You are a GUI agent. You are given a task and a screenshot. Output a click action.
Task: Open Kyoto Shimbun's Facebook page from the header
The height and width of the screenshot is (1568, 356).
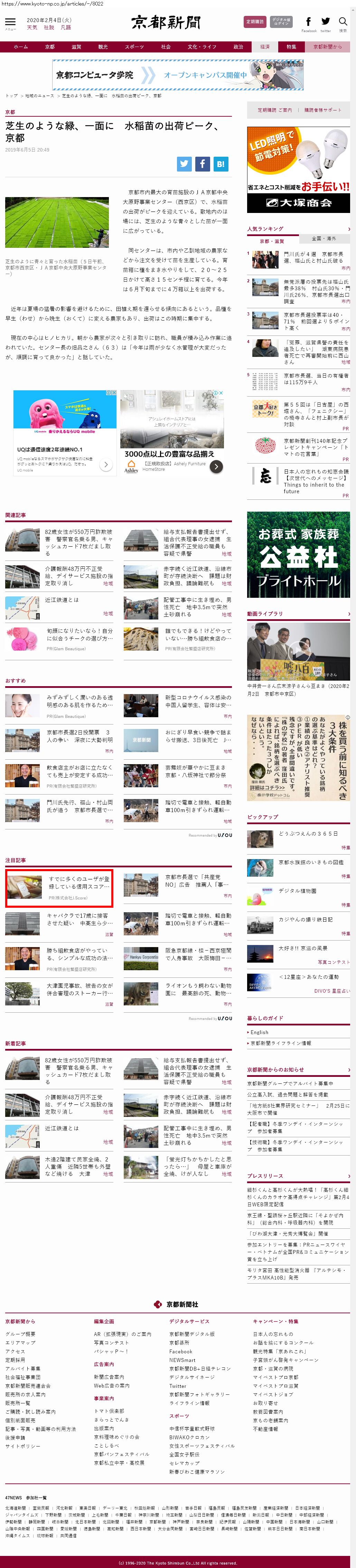coord(308,22)
